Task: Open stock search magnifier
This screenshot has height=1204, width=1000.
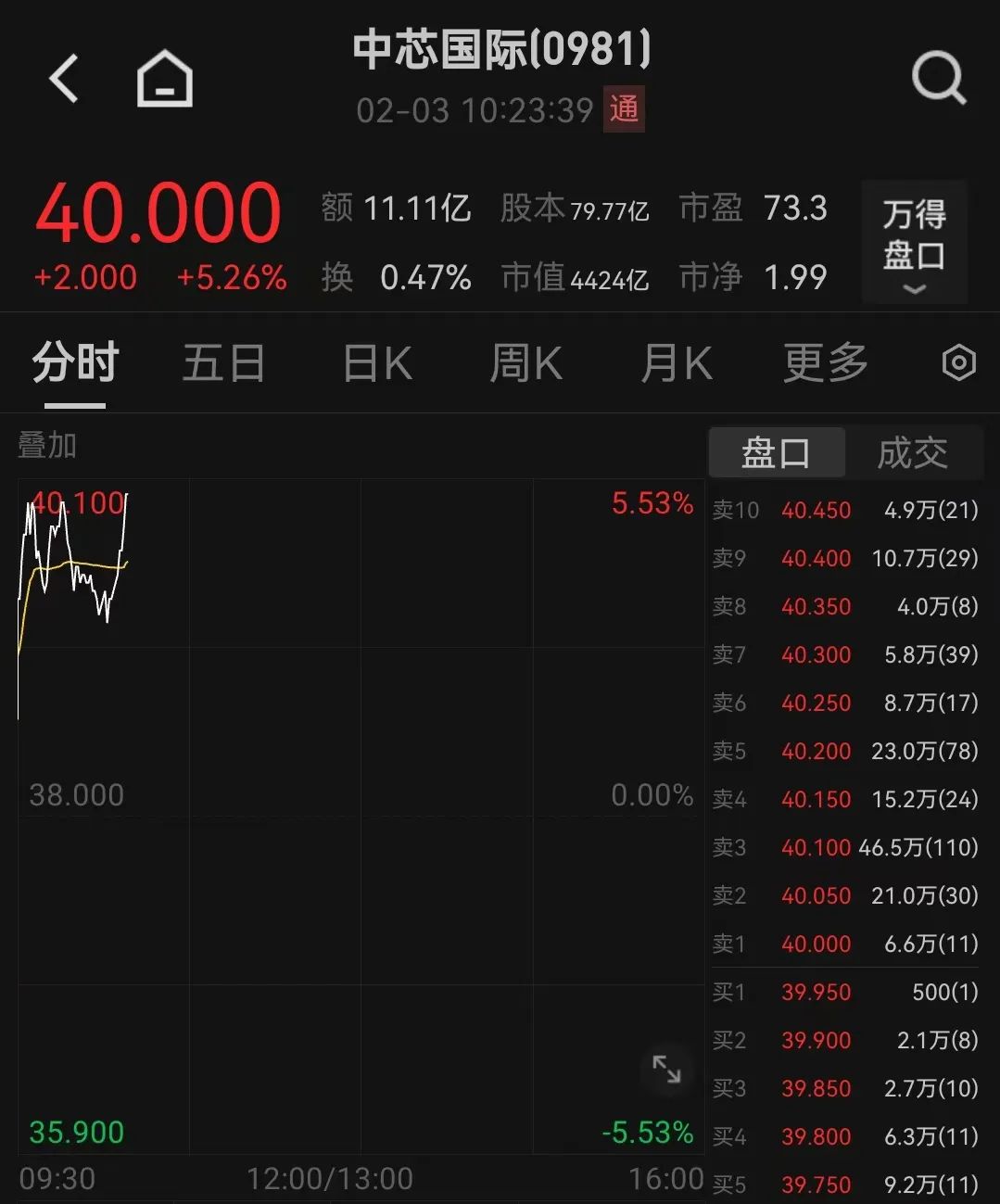Action: (x=938, y=79)
